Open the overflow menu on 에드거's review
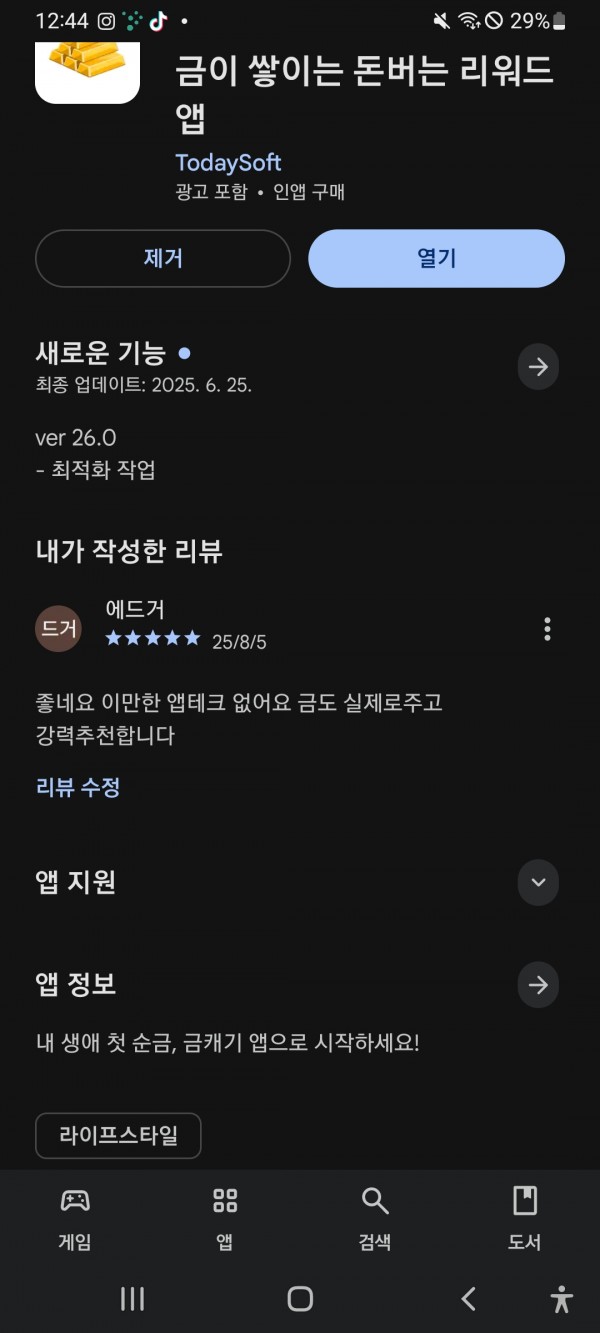This screenshot has height=1333, width=600. point(547,629)
